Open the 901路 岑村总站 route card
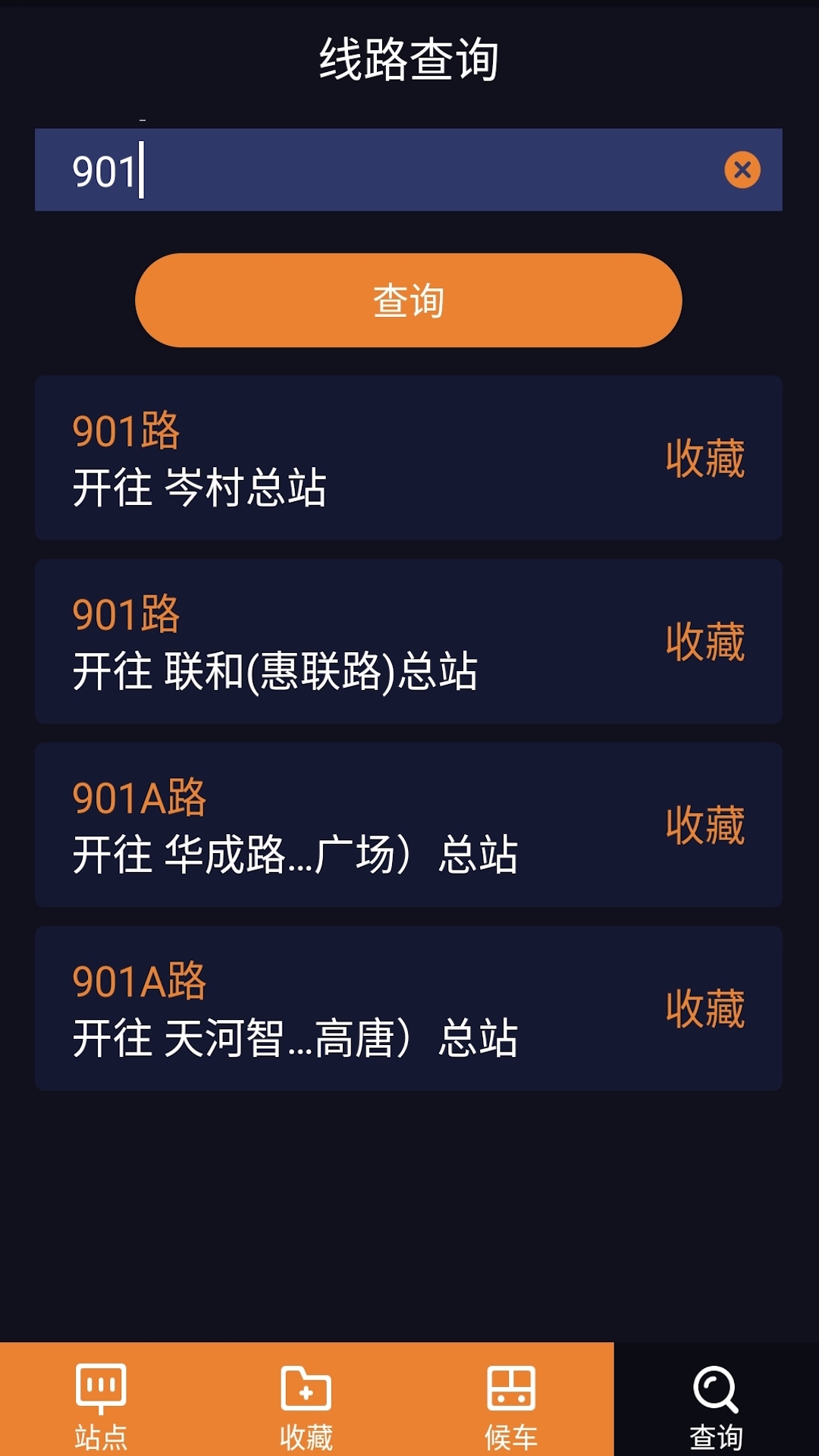The height and width of the screenshot is (1456, 819). click(x=303, y=455)
